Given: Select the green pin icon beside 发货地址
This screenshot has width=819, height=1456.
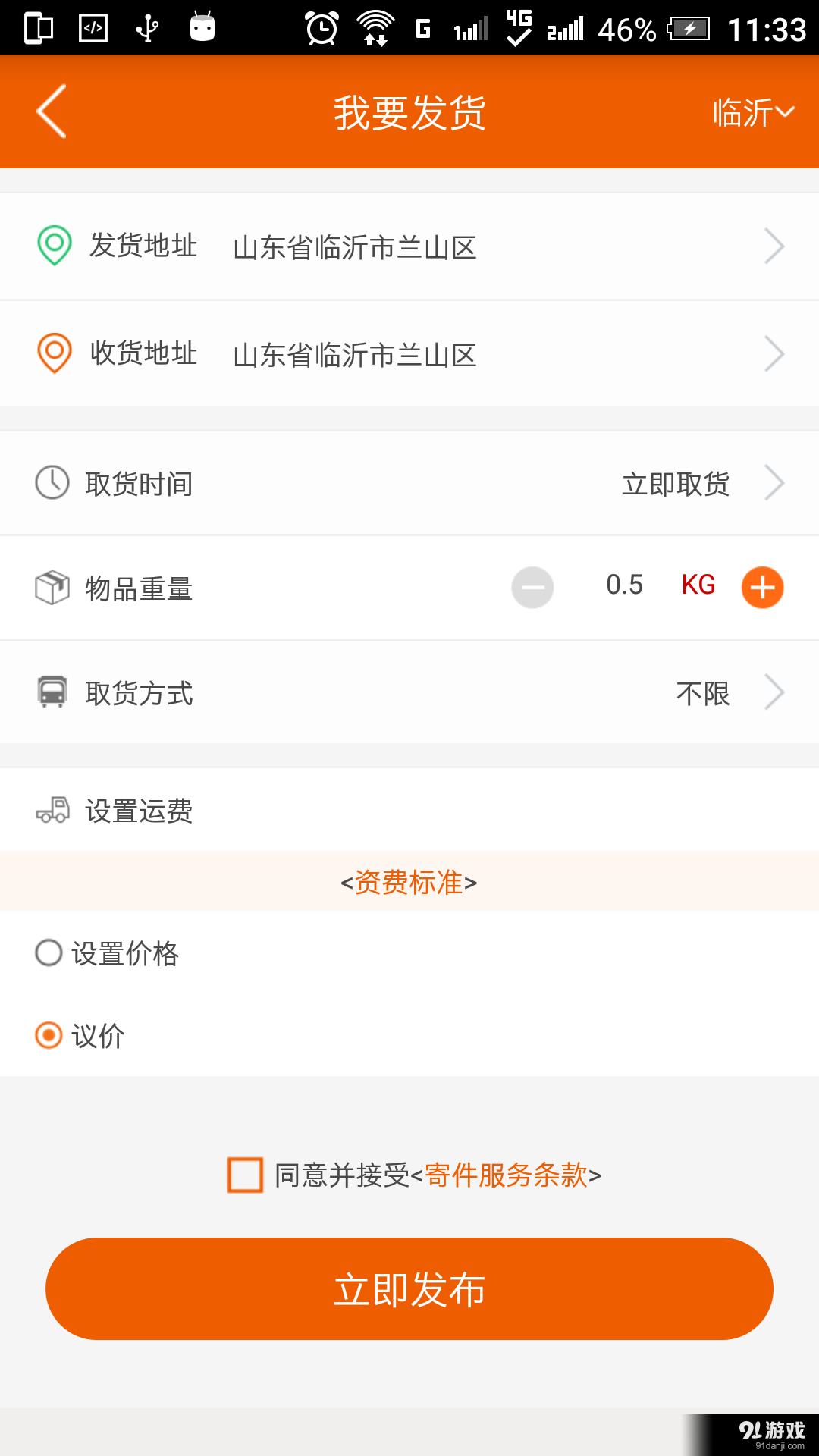Looking at the screenshot, I should [50, 245].
